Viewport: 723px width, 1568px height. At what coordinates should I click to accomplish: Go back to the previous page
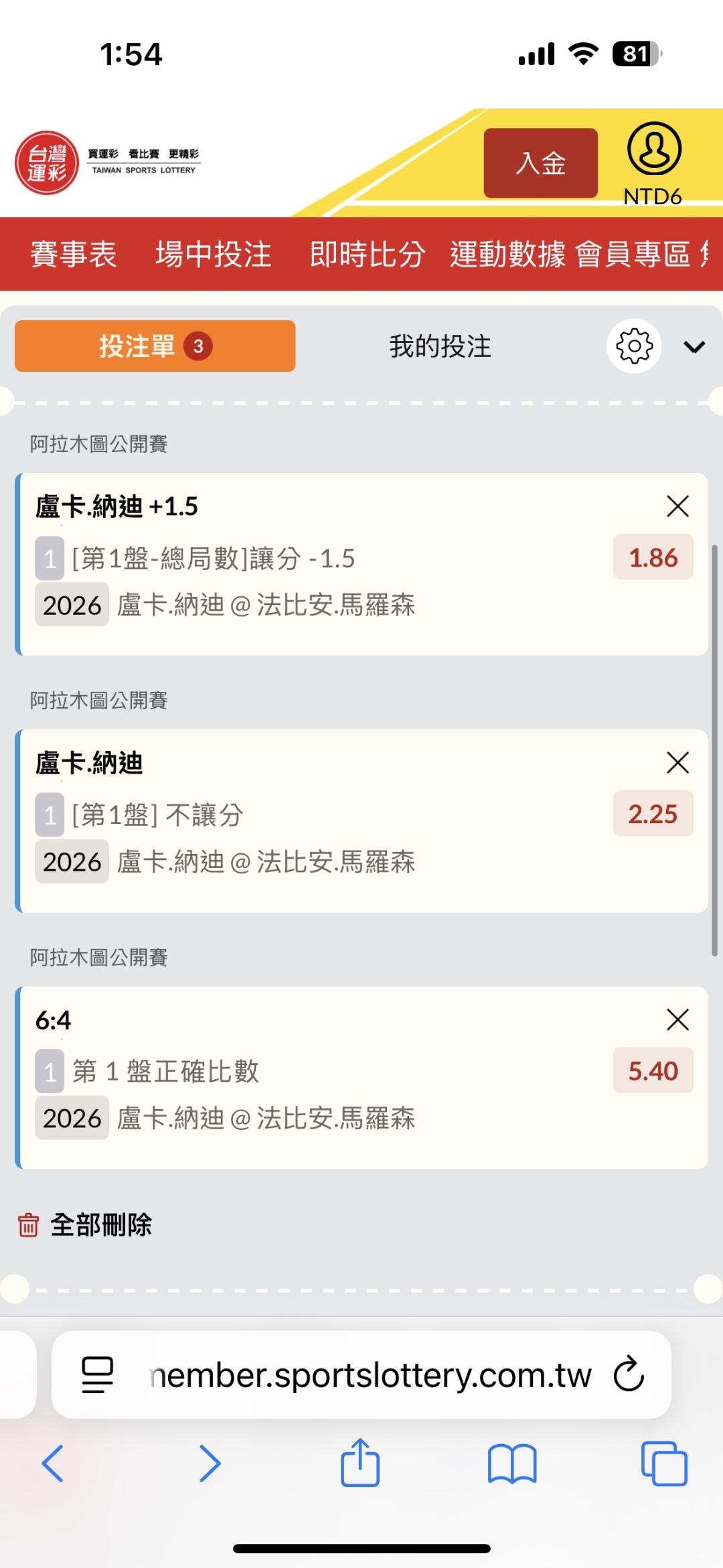tap(53, 1463)
